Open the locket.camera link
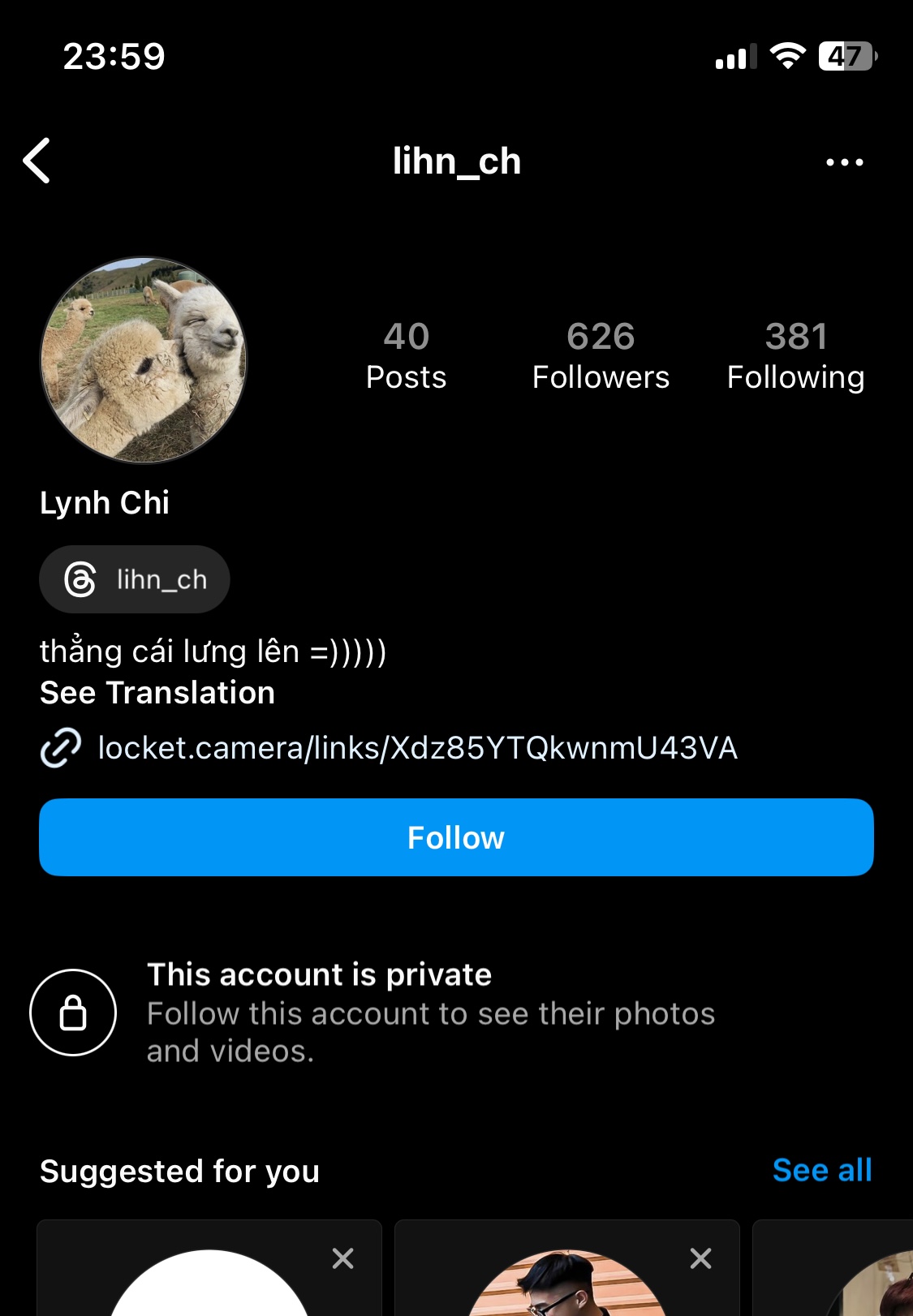 pyautogui.click(x=416, y=748)
